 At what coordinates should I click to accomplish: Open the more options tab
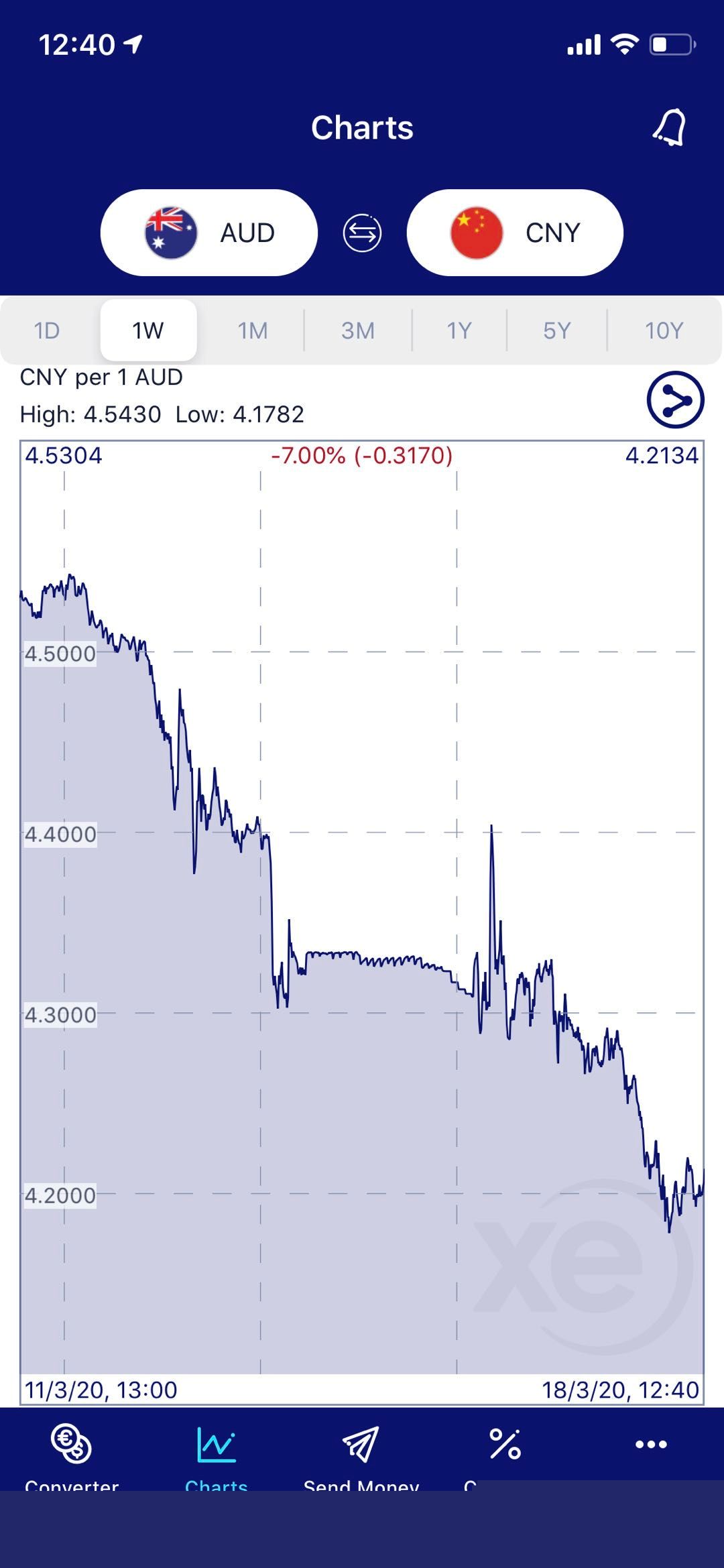pyautogui.click(x=651, y=1445)
